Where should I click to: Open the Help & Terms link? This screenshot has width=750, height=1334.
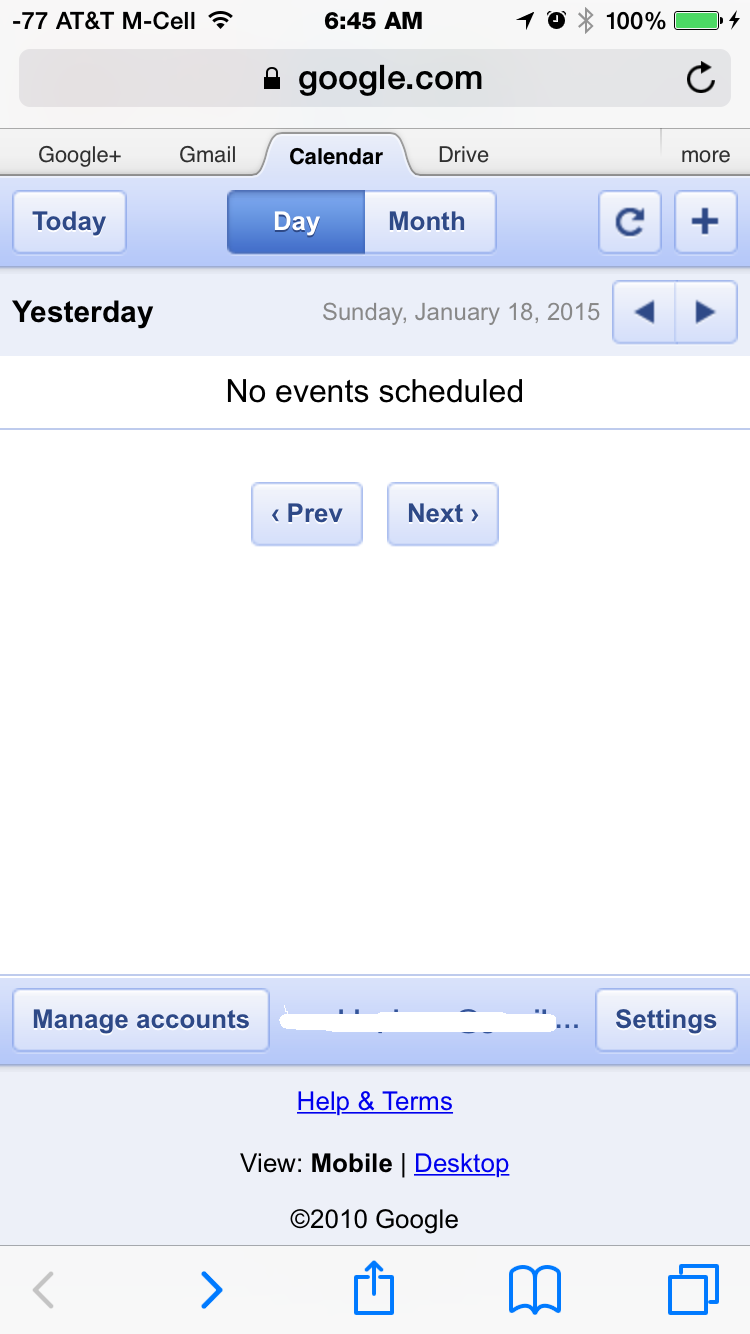point(375,1102)
